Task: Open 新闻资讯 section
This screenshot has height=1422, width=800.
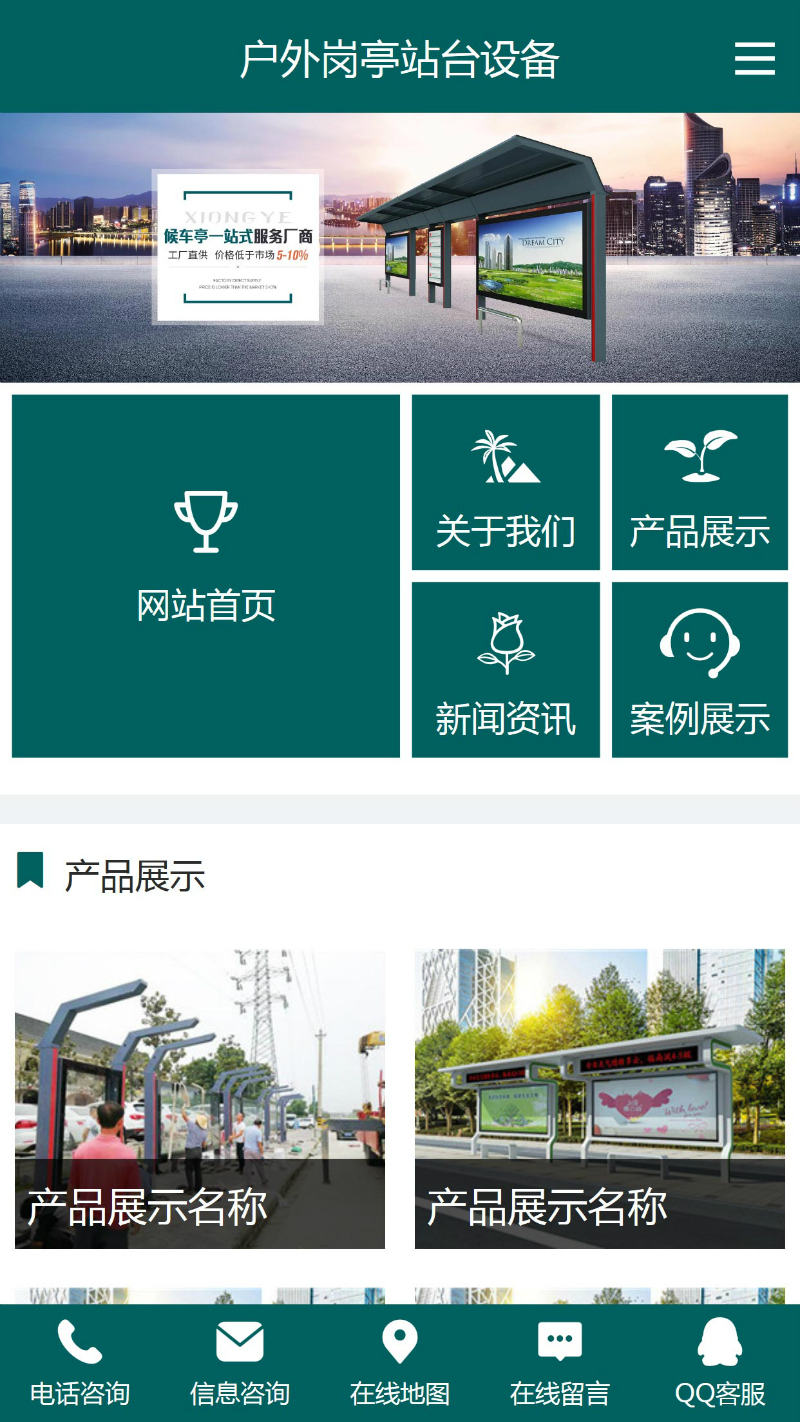Action: coord(506,670)
